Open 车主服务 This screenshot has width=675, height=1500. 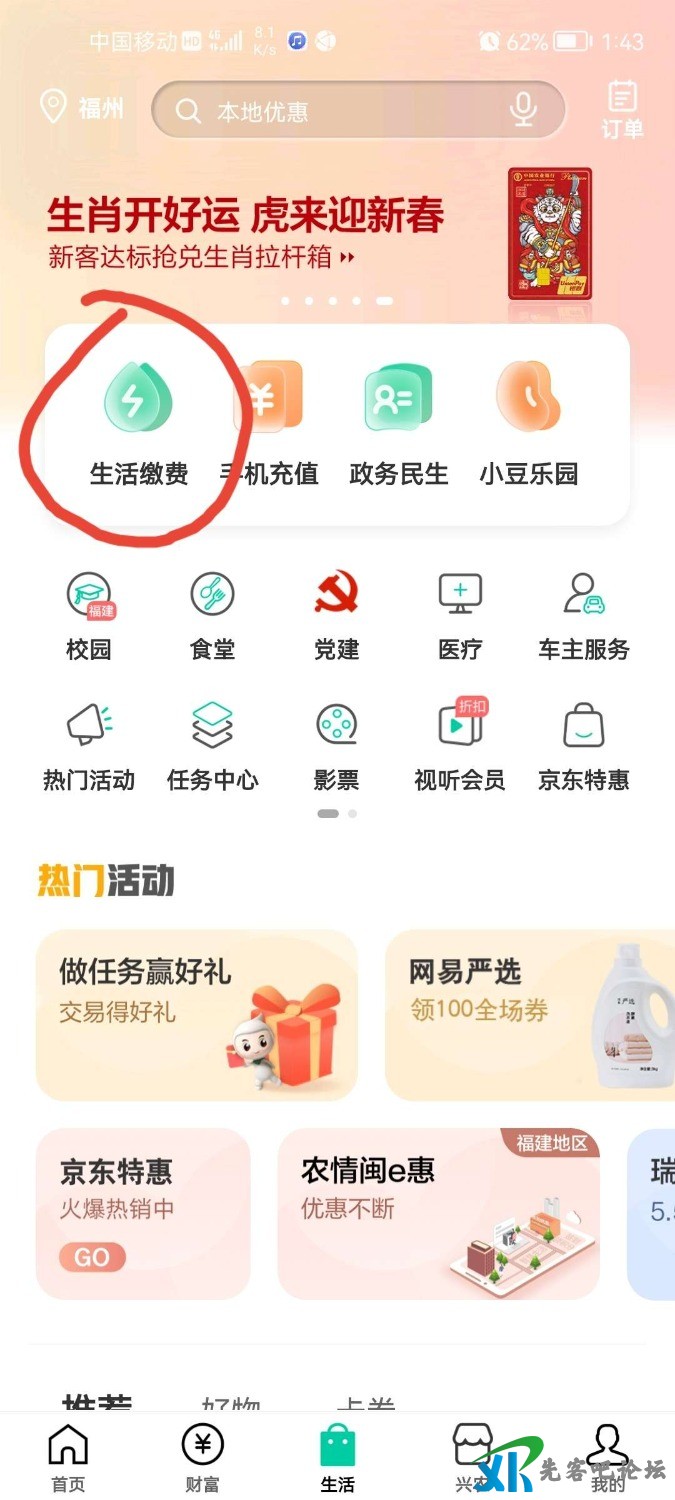[x=584, y=615]
